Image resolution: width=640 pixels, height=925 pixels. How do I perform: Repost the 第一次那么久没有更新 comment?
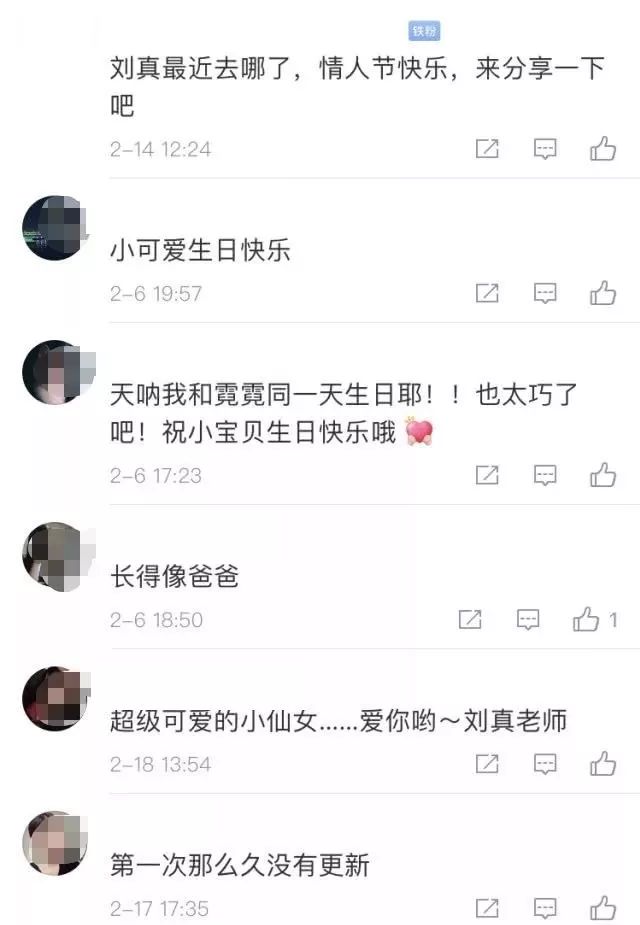487,908
